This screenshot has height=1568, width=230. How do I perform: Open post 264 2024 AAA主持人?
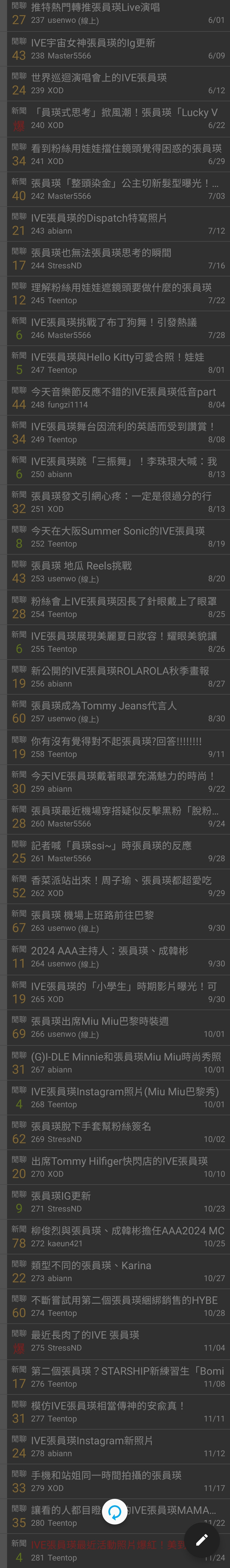(116, 956)
